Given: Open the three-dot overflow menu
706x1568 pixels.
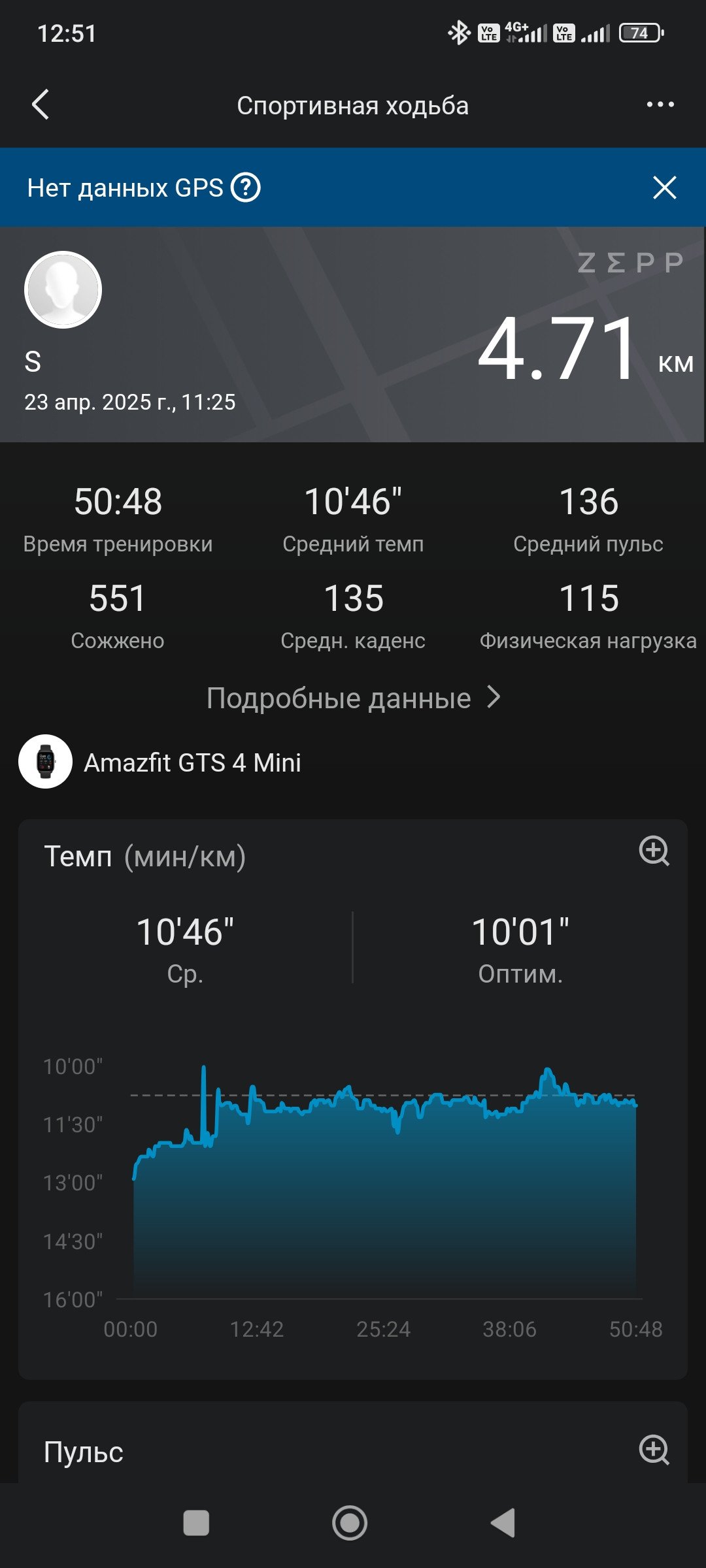Looking at the screenshot, I should pos(660,105).
